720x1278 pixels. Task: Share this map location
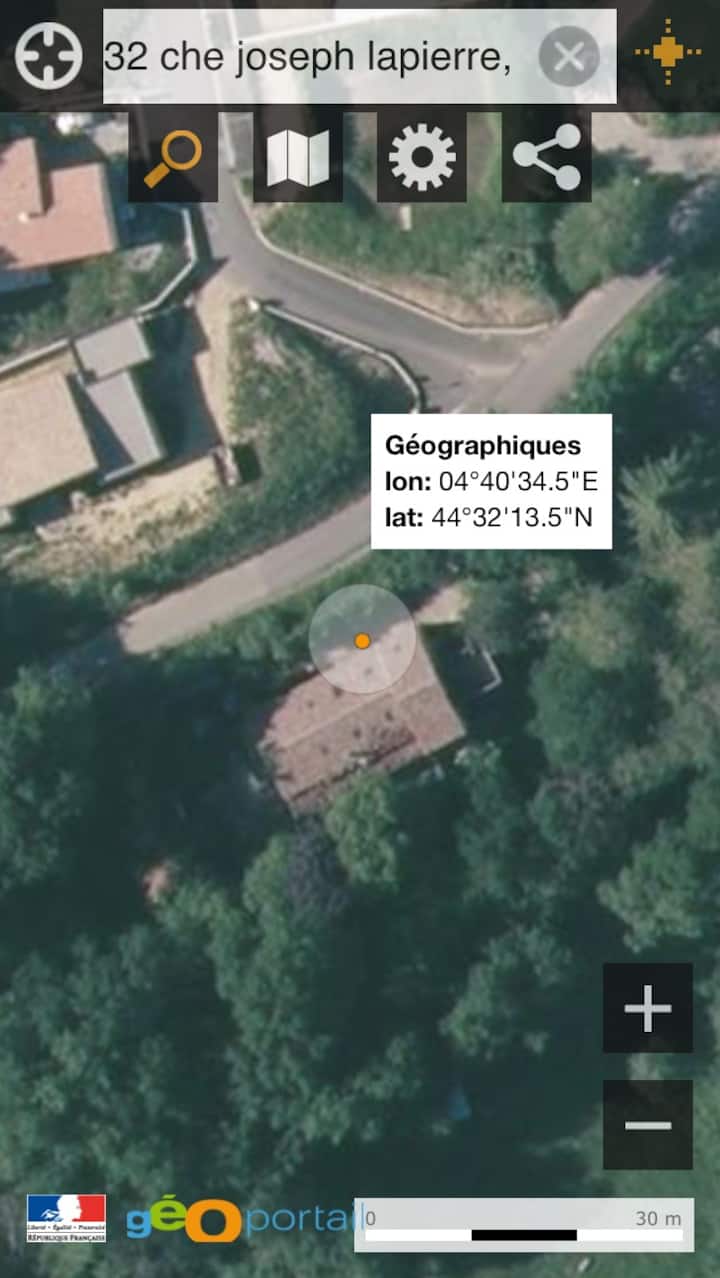547,157
